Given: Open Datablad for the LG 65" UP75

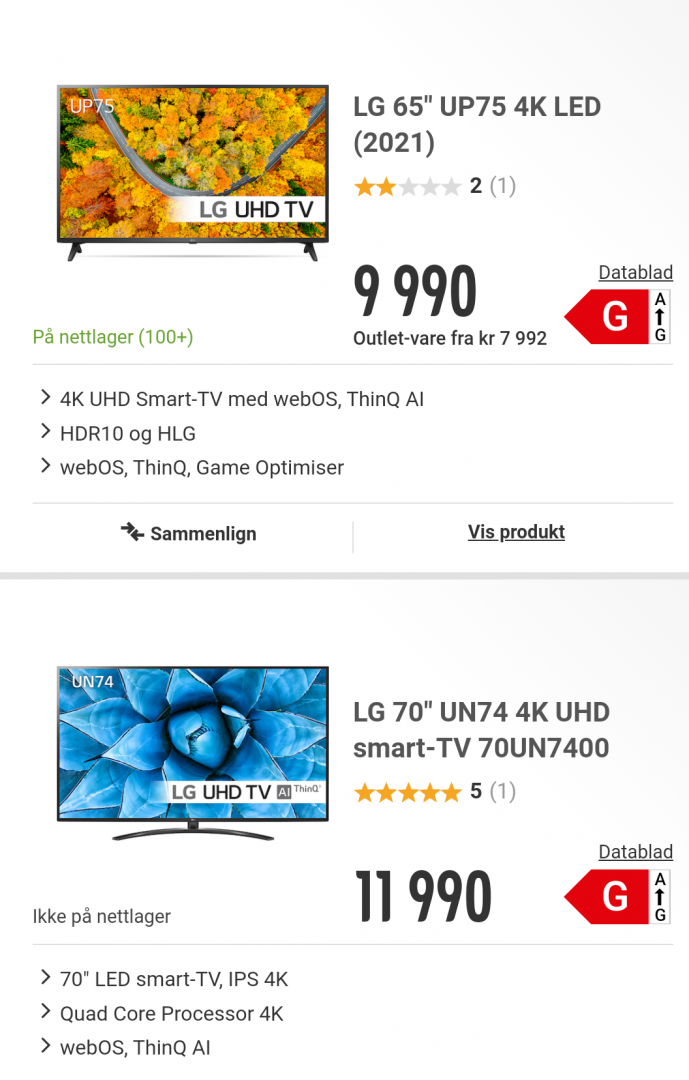Looking at the screenshot, I should click(635, 272).
